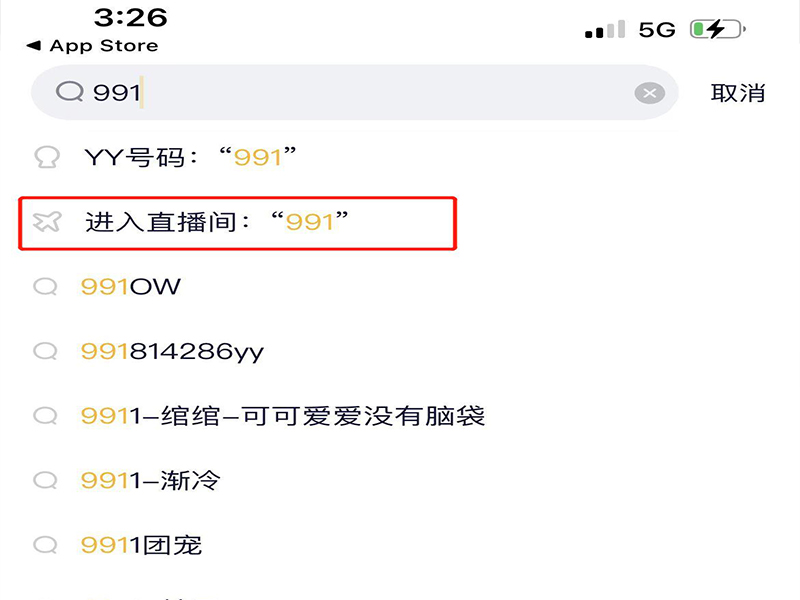Viewport: 800px width, 600px height.
Task: Tap 取消 to cancel the search
Action: coord(738,93)
